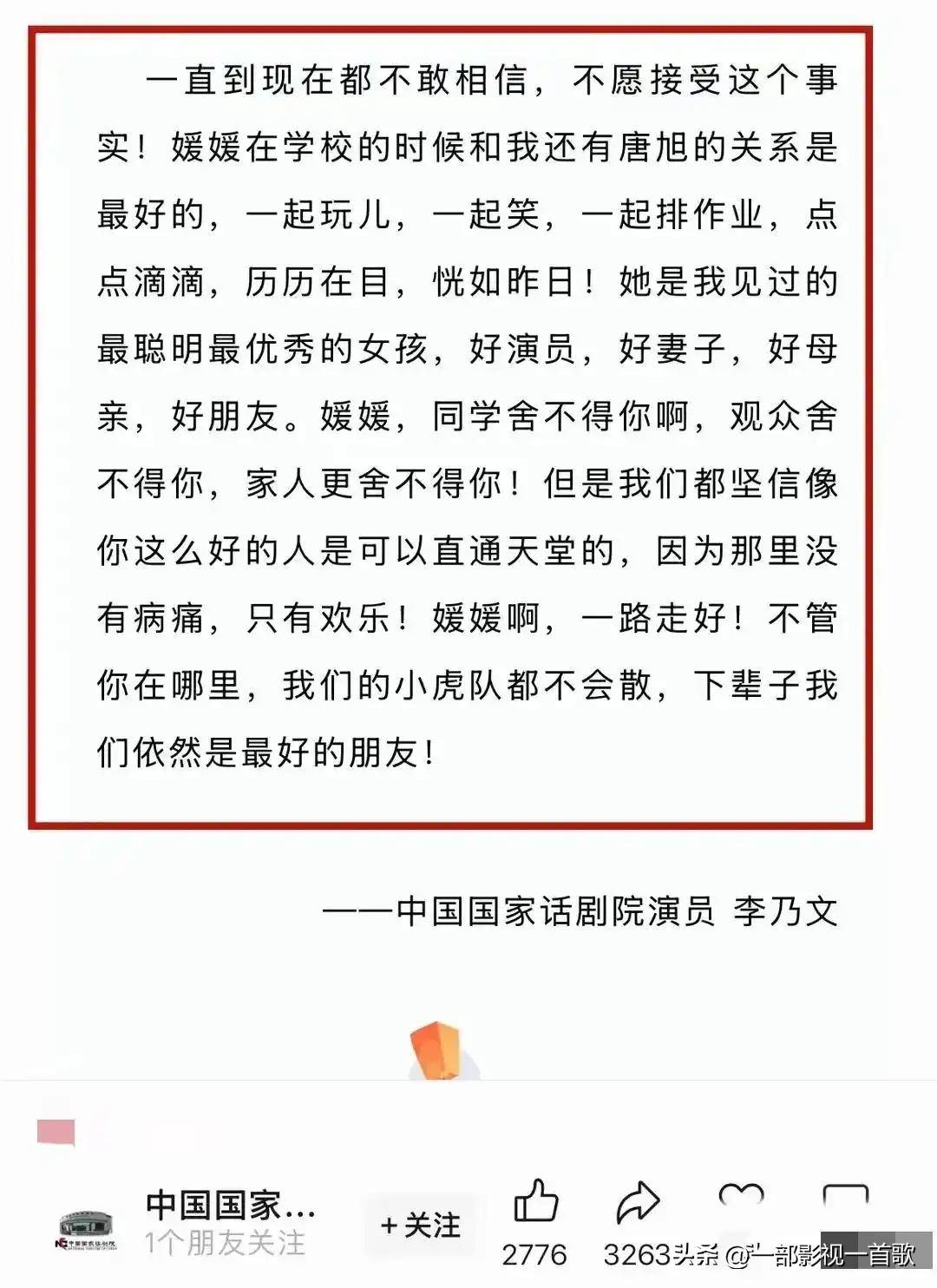
Task: Share this post via arrow icon
Action: coord(638,1204)
